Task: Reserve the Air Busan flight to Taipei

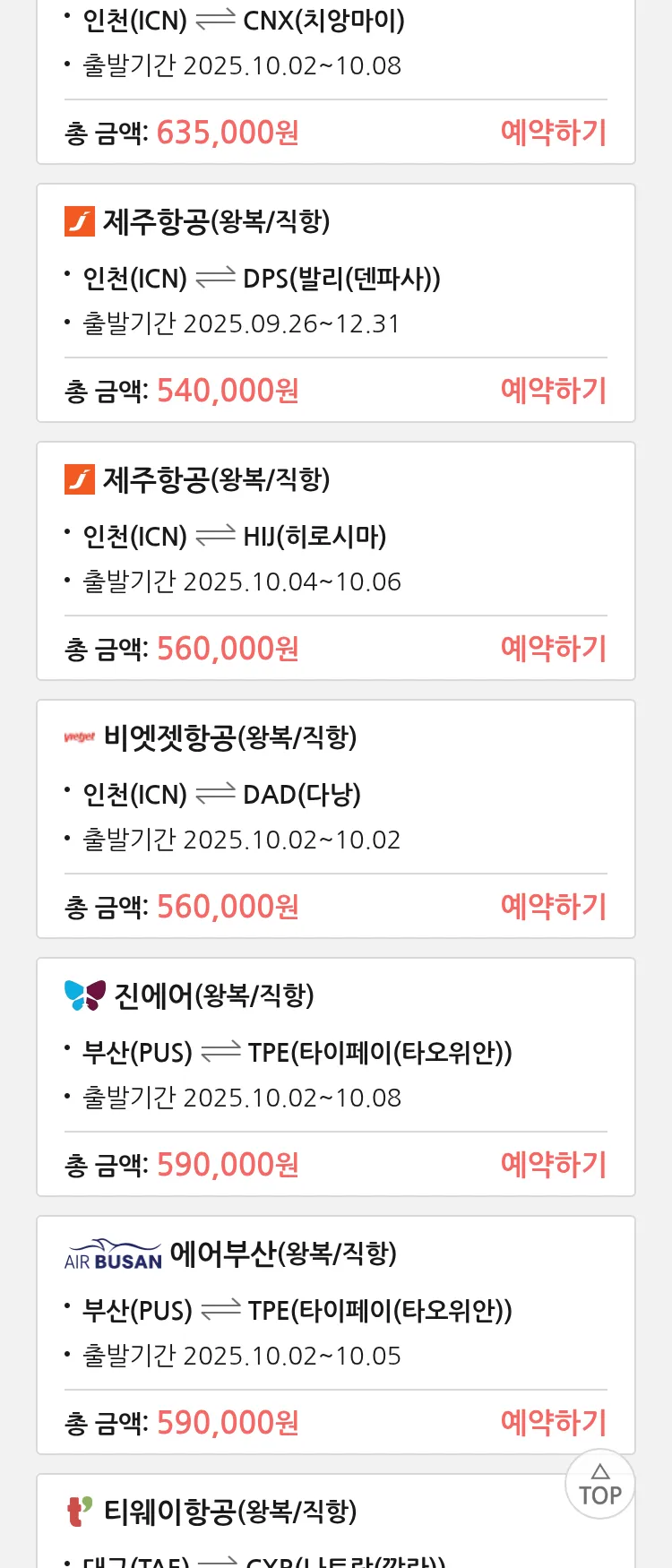Action: [x=553, y=1423]
